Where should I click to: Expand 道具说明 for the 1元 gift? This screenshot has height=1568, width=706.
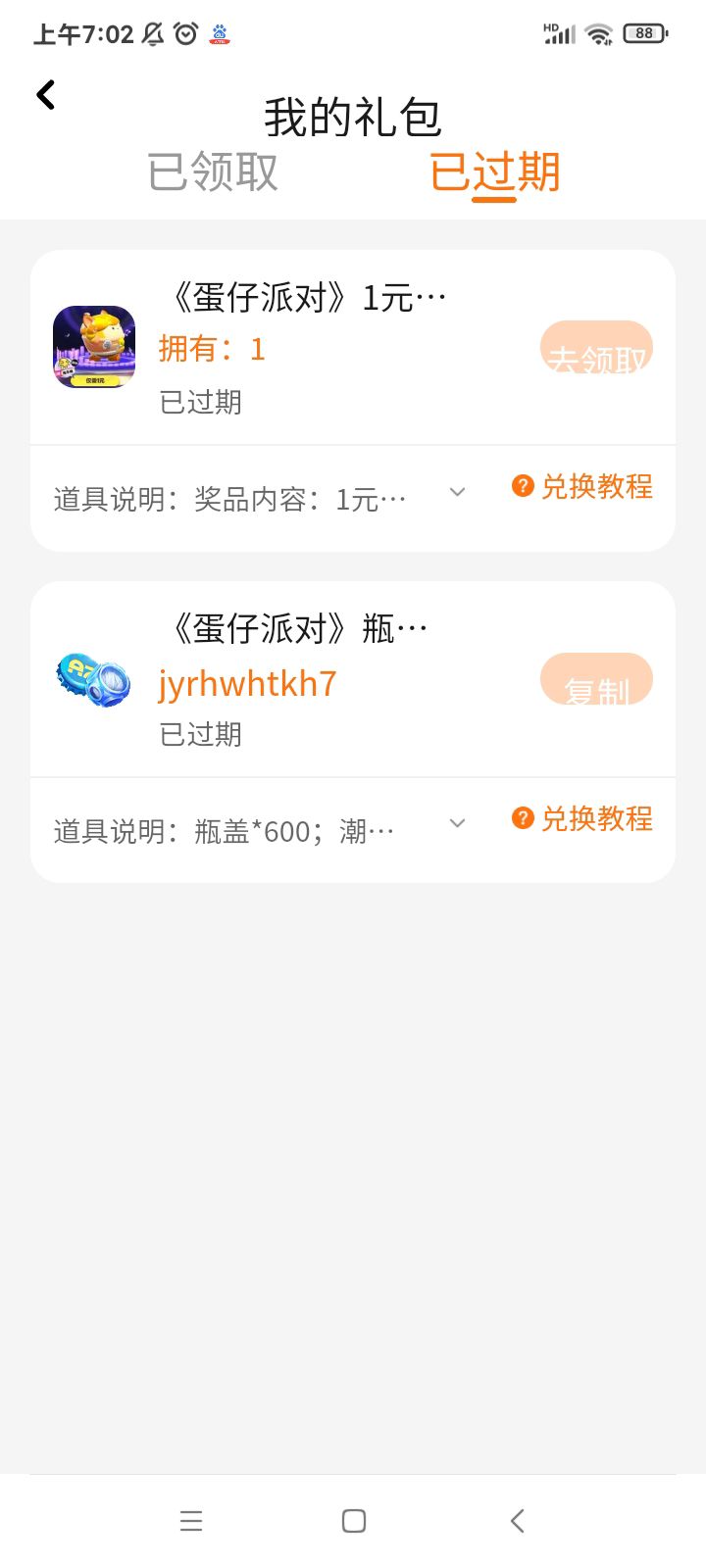pyautogui.click(x=457, y=493)
